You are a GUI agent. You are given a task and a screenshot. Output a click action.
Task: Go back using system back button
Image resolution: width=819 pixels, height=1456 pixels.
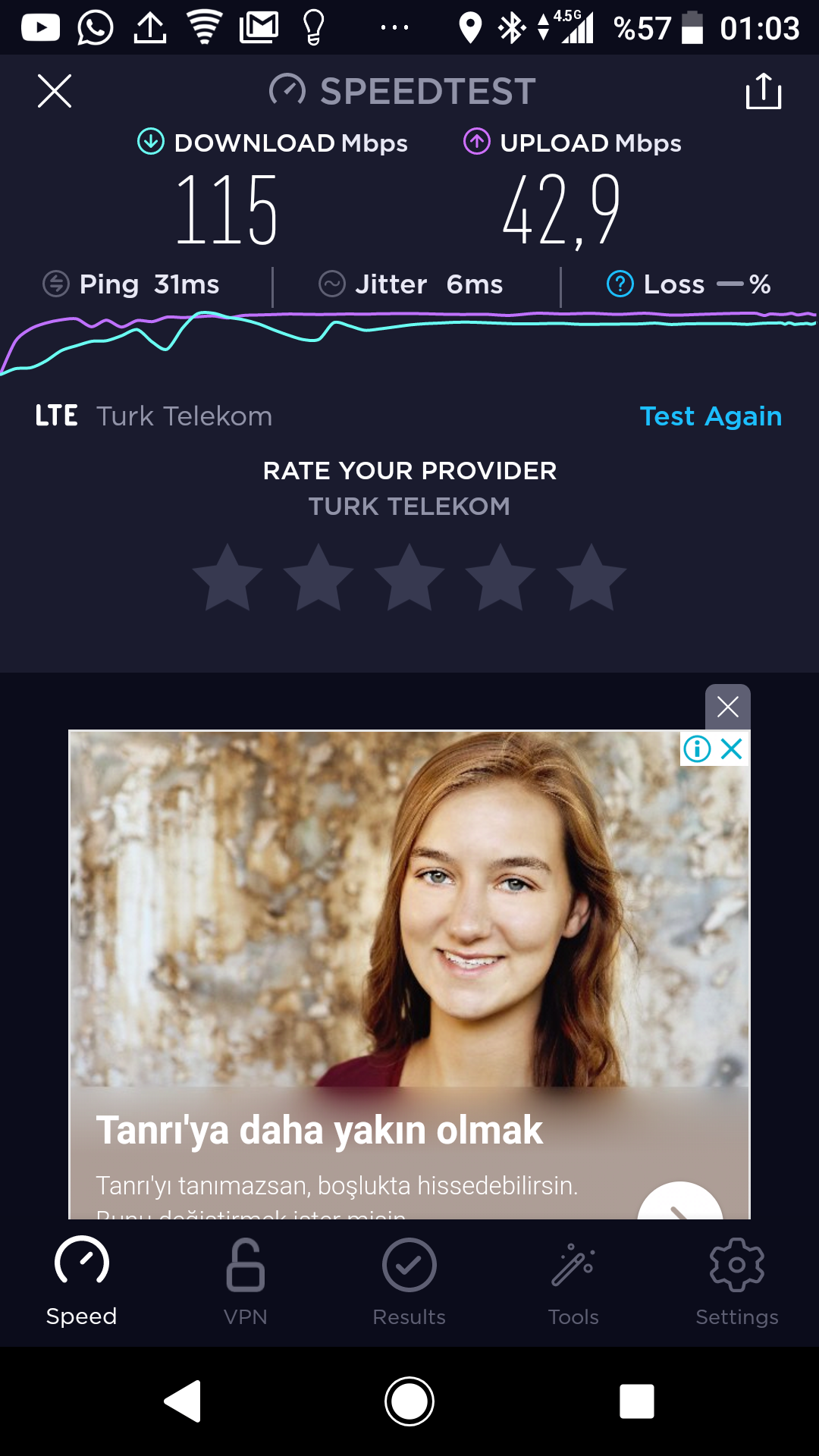tap(183, 1401)
